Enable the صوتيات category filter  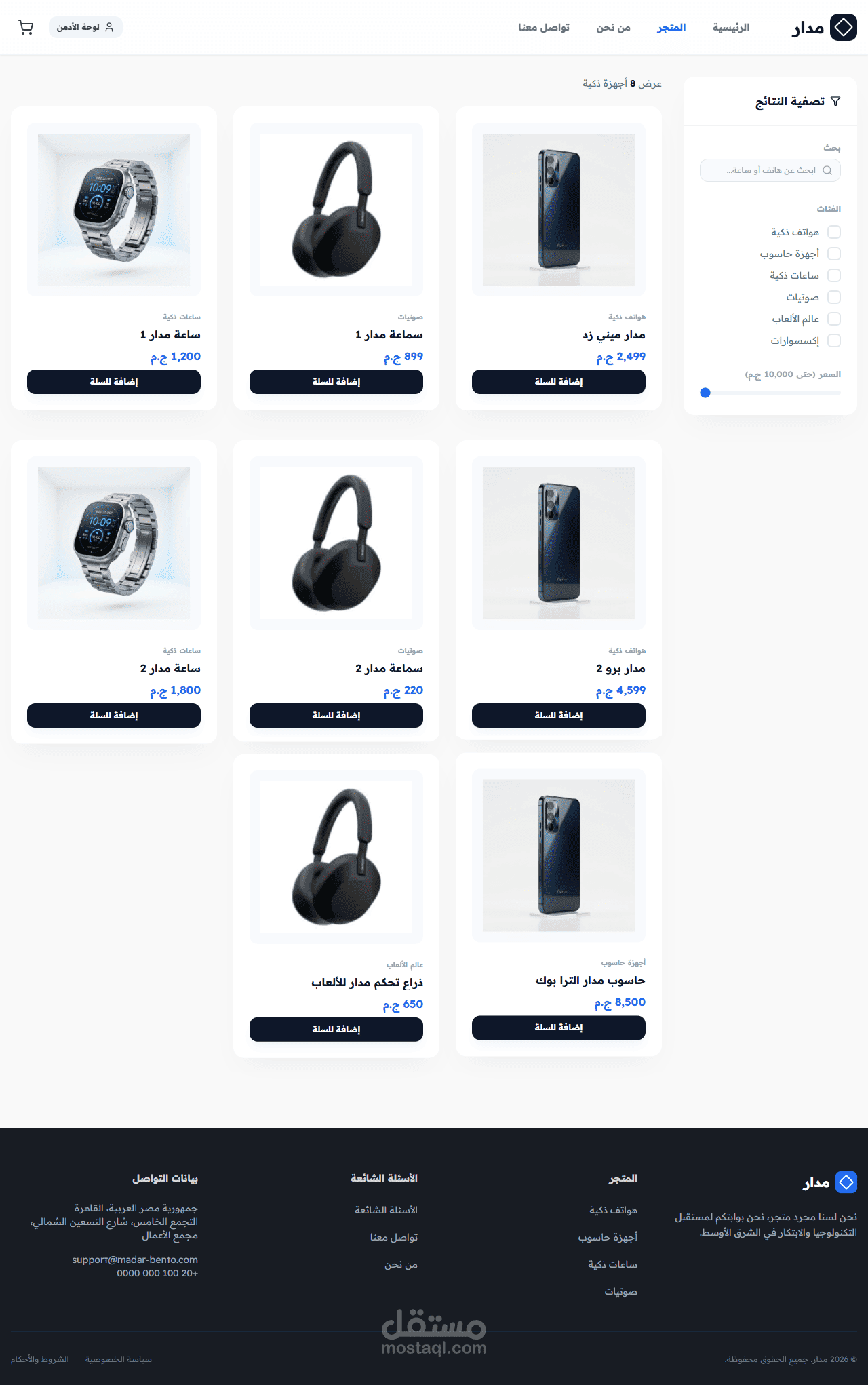point(834,297)
